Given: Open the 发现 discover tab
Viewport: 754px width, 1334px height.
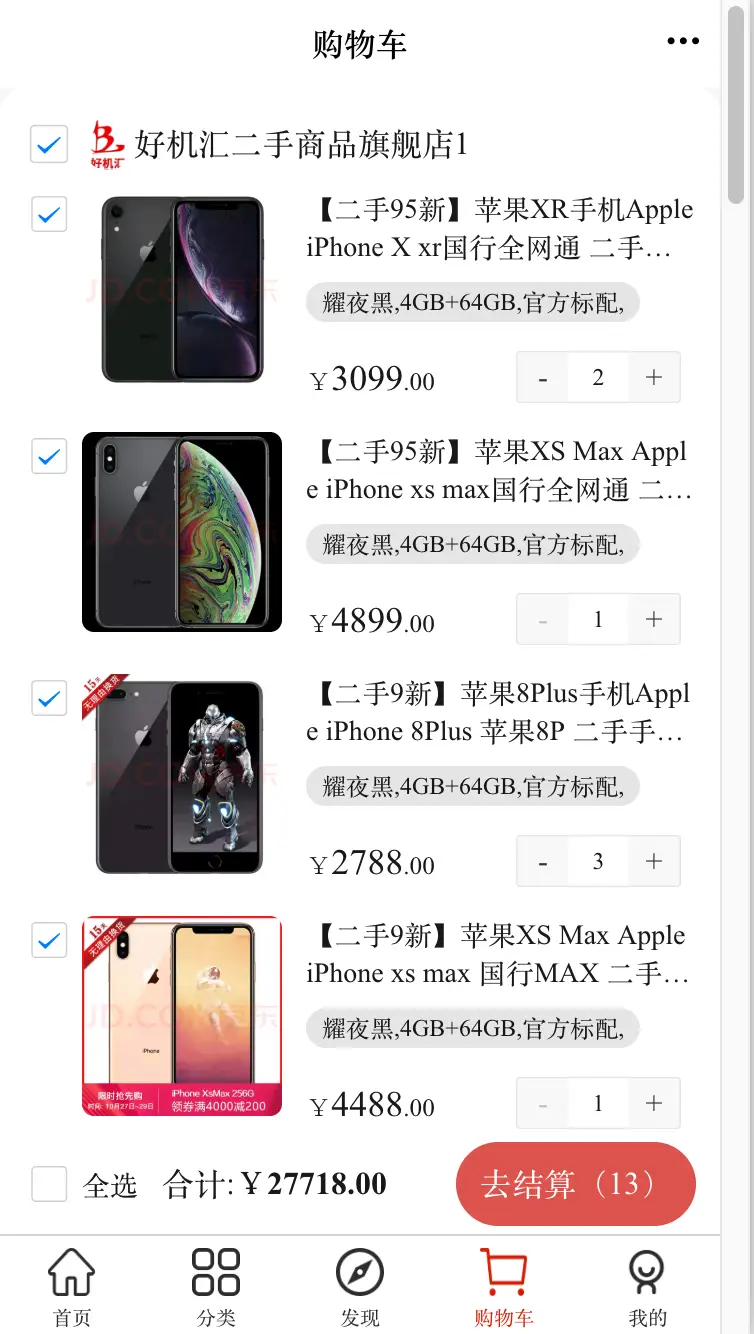Looking at the screenshot, I should [x=360, y=1287].
